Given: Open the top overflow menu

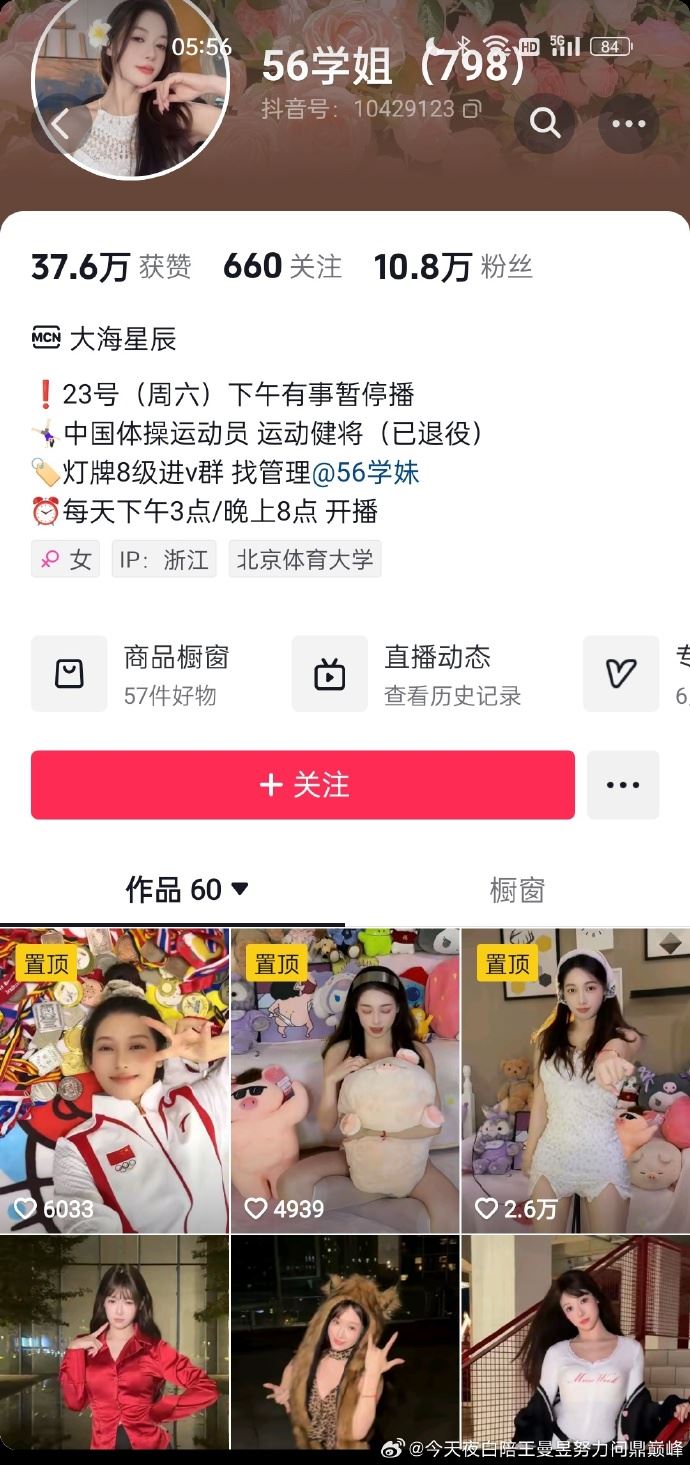Looking at the screenshot, I should (x=628, y=123).
